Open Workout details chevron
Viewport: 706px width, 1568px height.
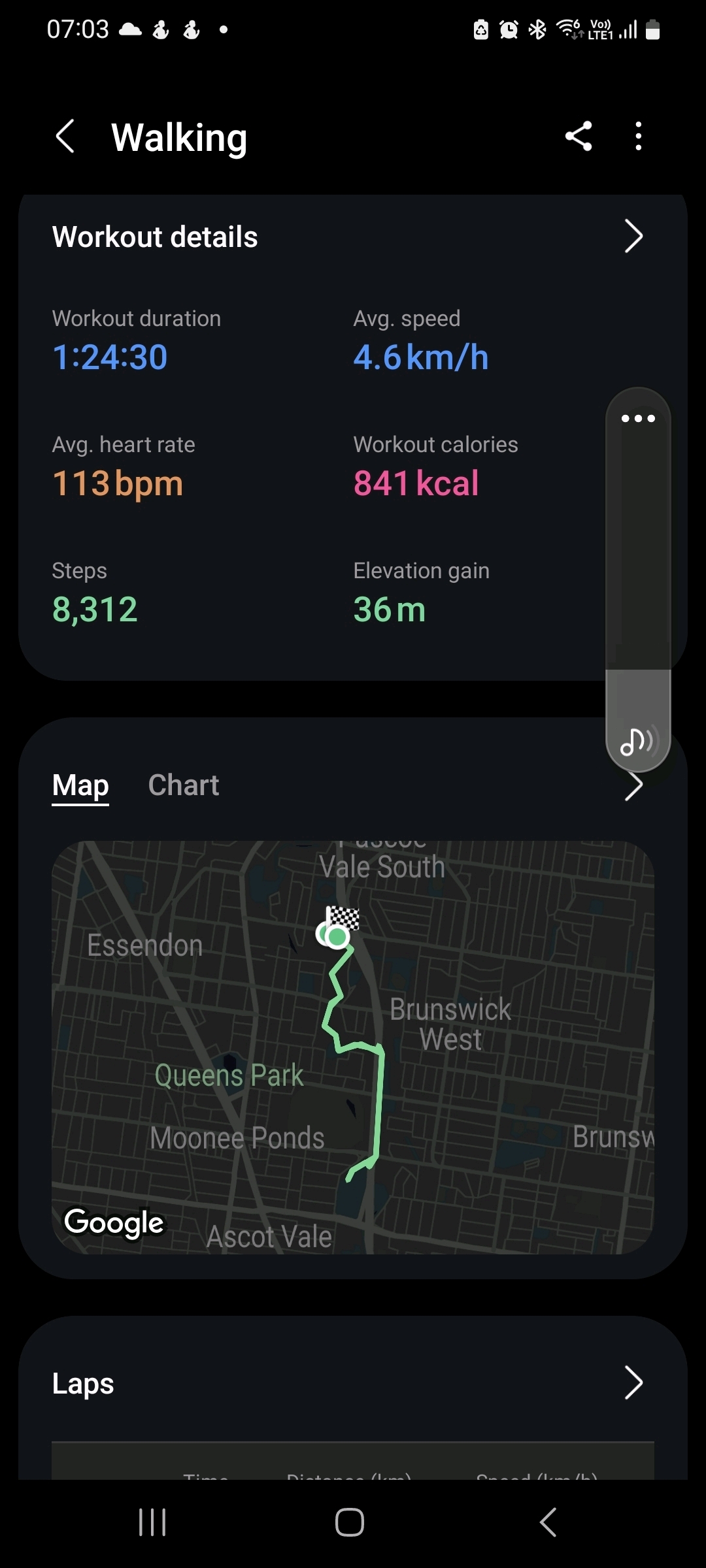633,237
